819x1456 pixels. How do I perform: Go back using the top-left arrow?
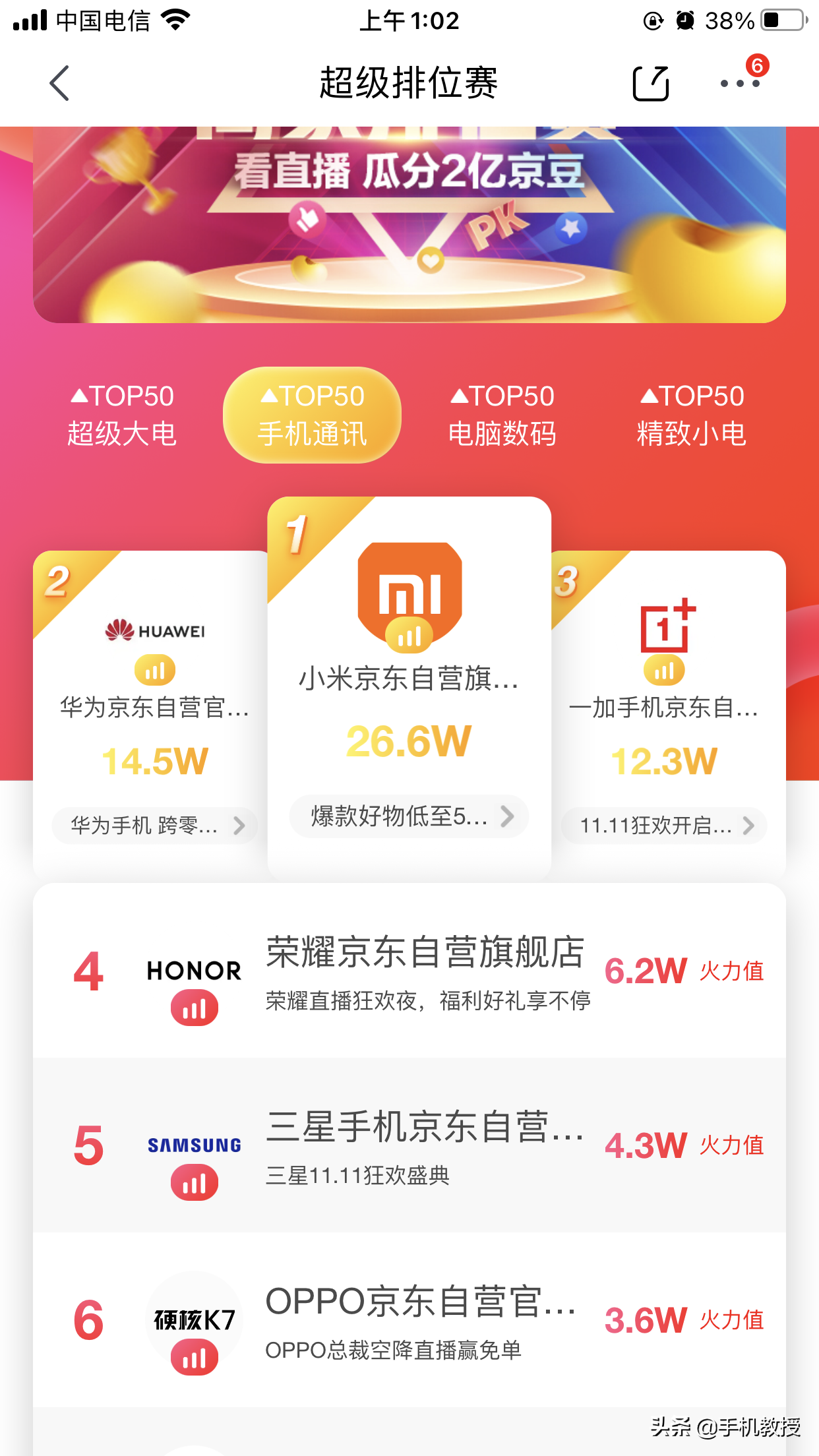pyautogui.click(x=59, y=84)
